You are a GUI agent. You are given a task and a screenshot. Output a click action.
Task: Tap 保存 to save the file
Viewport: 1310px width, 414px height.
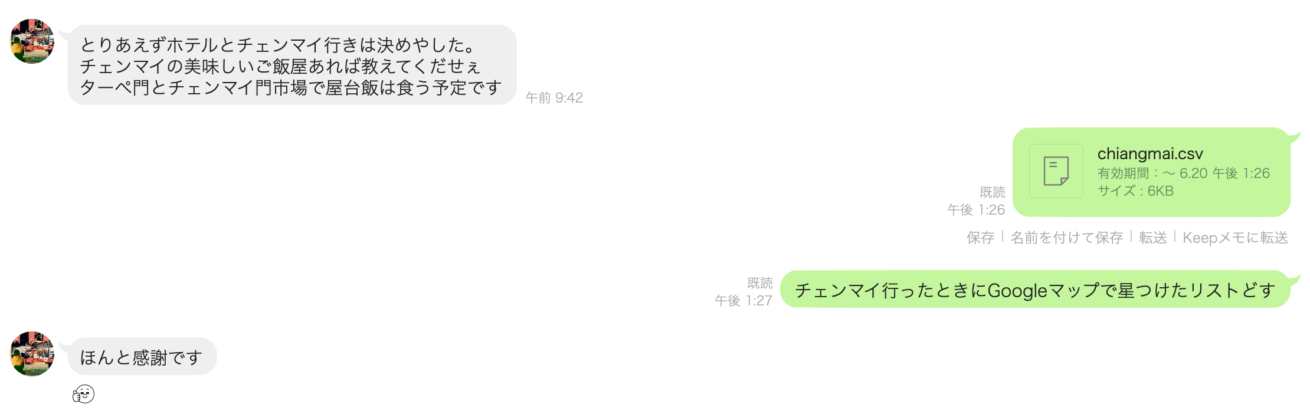[980, 238]
